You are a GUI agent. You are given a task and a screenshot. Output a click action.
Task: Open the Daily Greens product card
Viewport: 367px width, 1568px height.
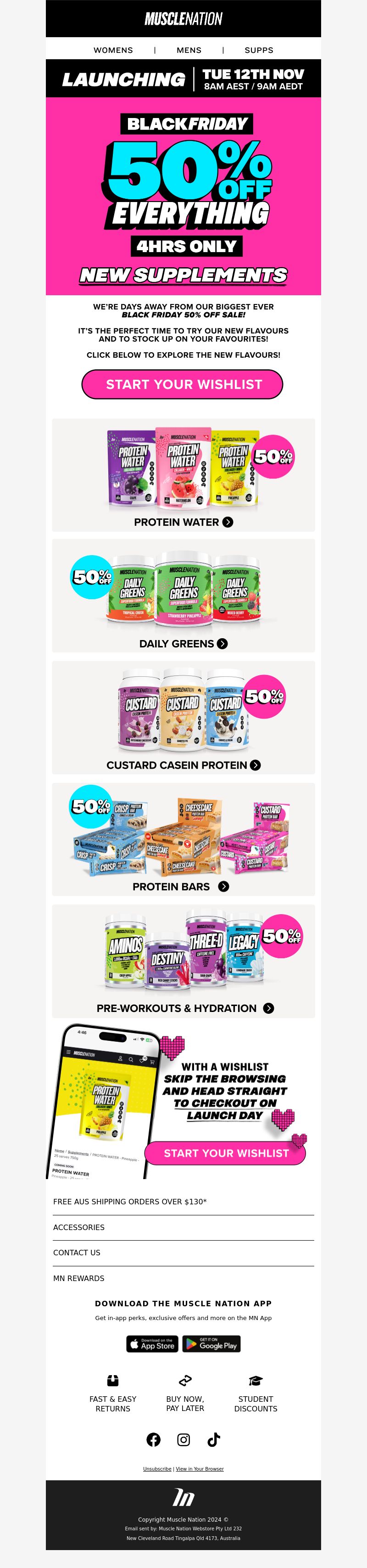click(x=183, y=596)
